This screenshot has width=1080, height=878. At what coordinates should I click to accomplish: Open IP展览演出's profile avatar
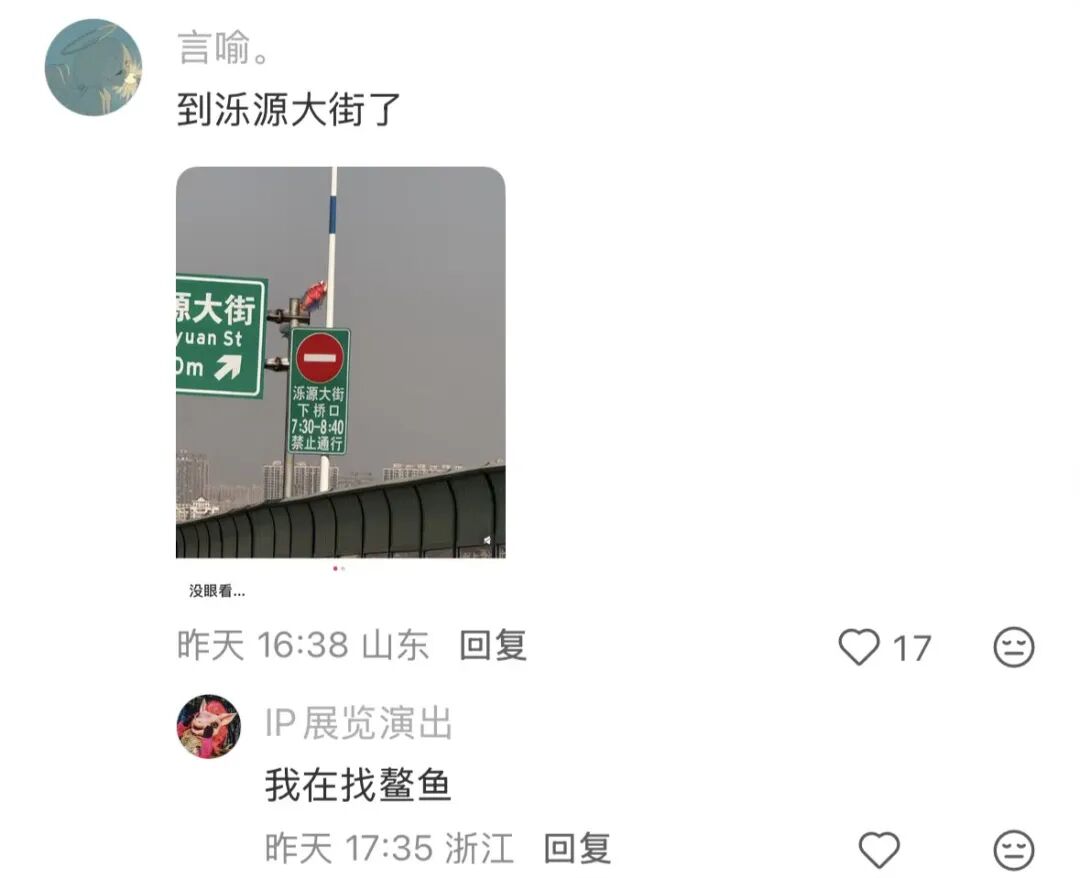pyautogui.click(x=208, y=726)
